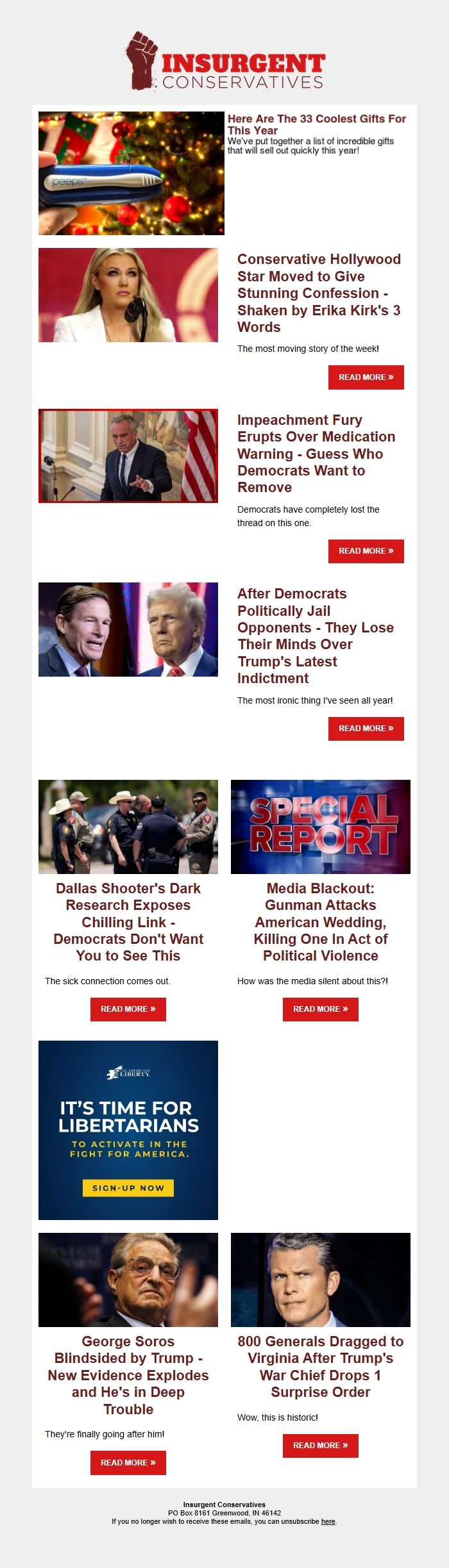Tap Read More under 800 Generals story

321,1446
